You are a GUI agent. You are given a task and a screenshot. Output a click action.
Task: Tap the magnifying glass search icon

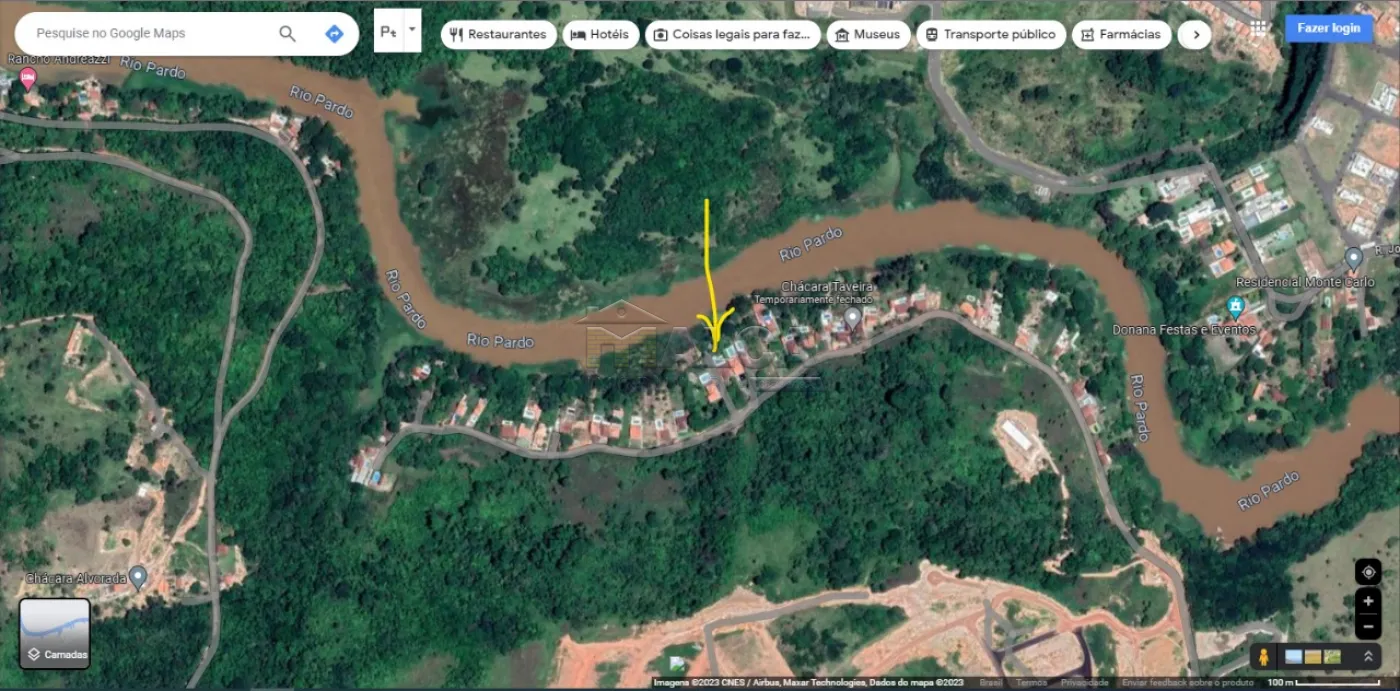(287, 34)
